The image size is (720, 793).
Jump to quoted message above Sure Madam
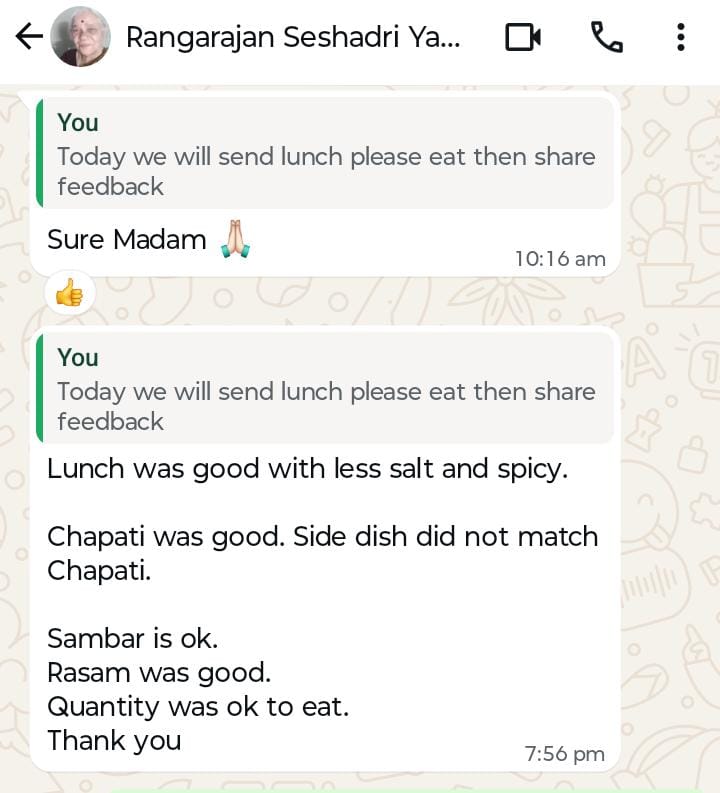324,154
